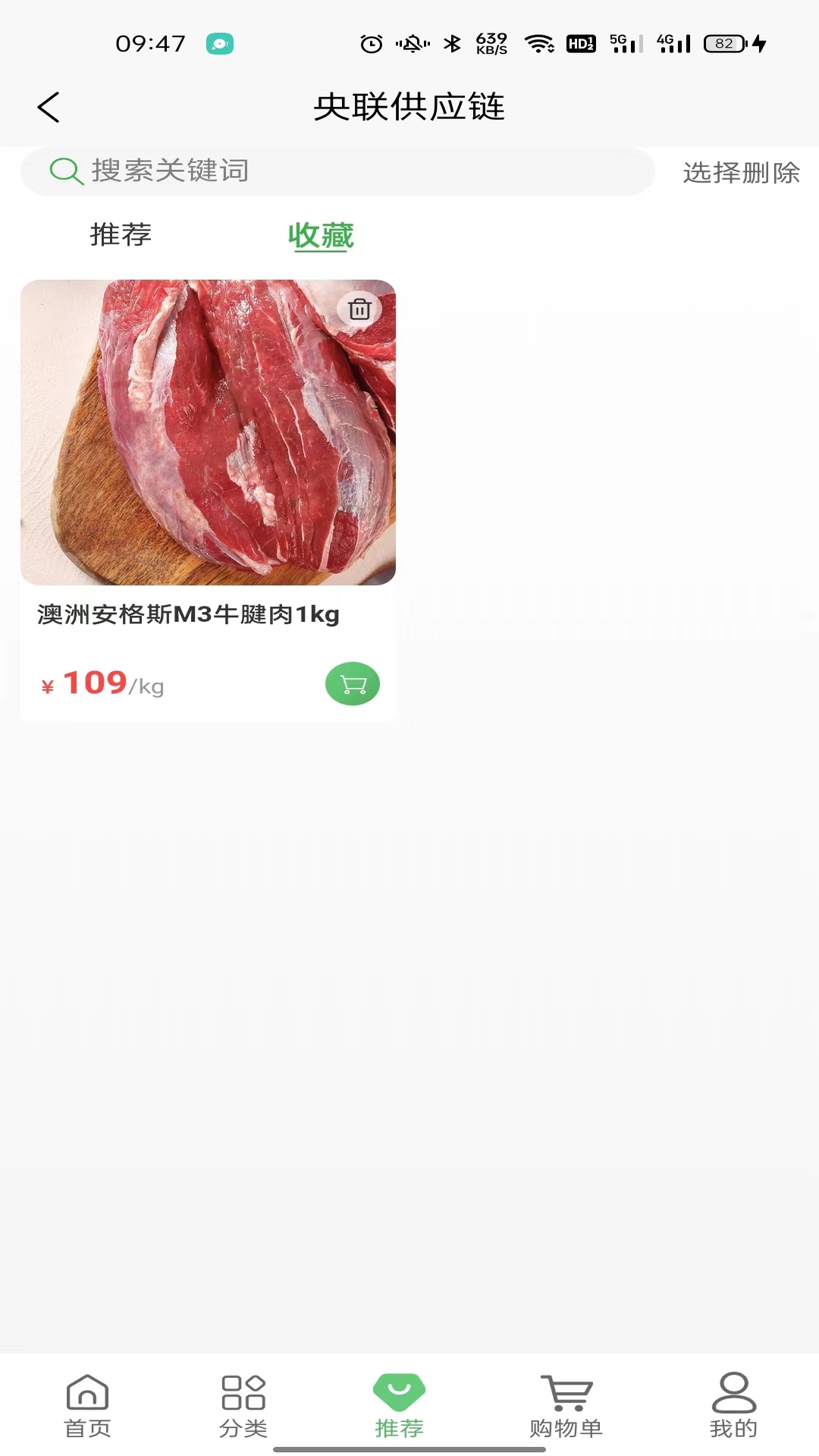Add beef shank to cart via green cart icon
Viewport: 819px width, 1456px height.
click(x=352, y=683)
